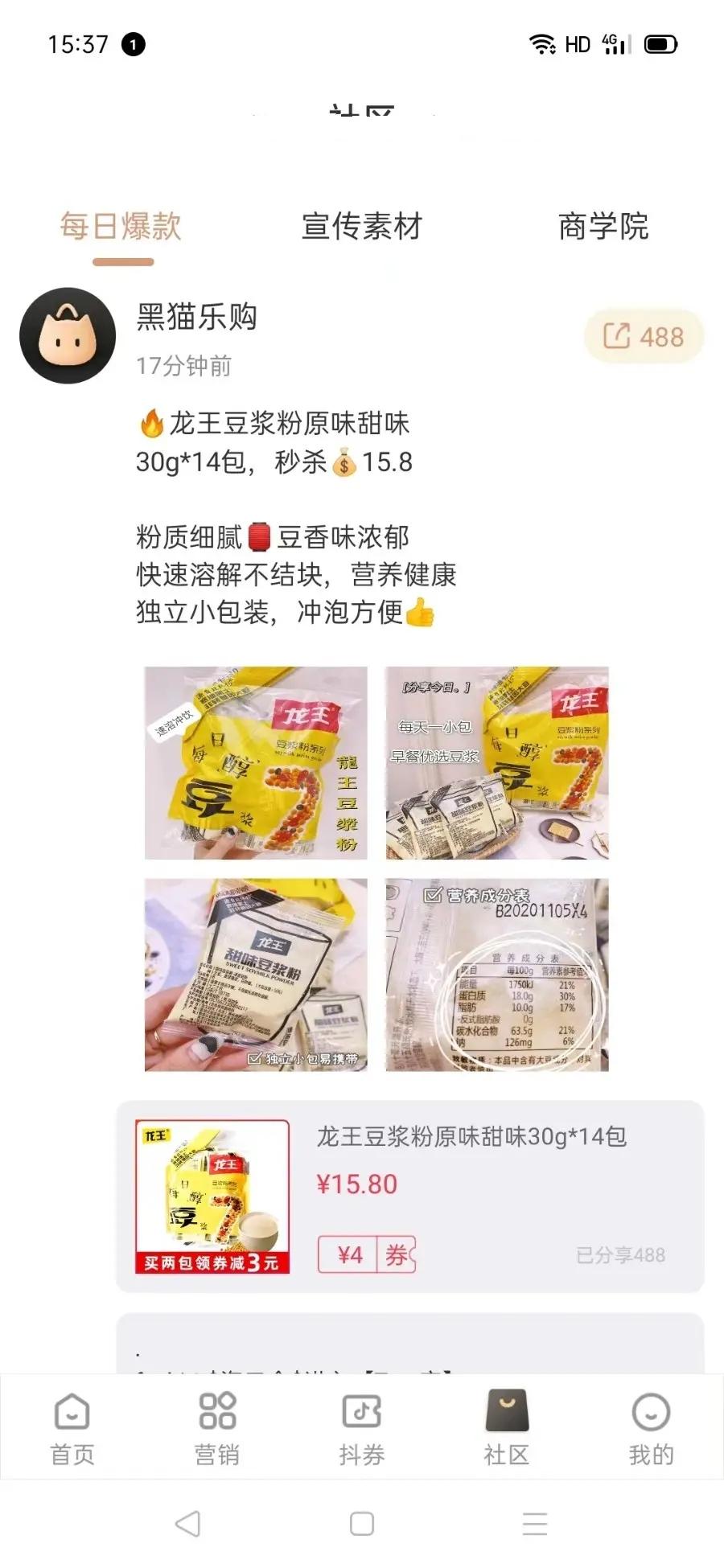Switch to the 宣传素材 tab
Viewport: 724px width, 1568px height.
coord(361,226)
